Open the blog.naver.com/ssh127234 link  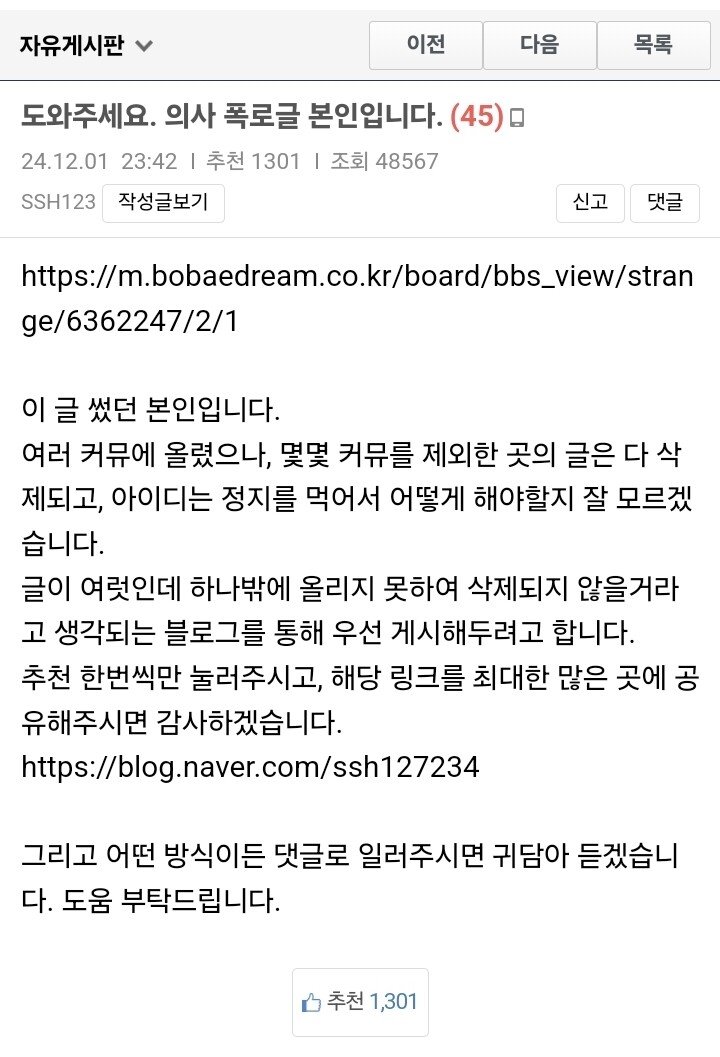point(250,767)
